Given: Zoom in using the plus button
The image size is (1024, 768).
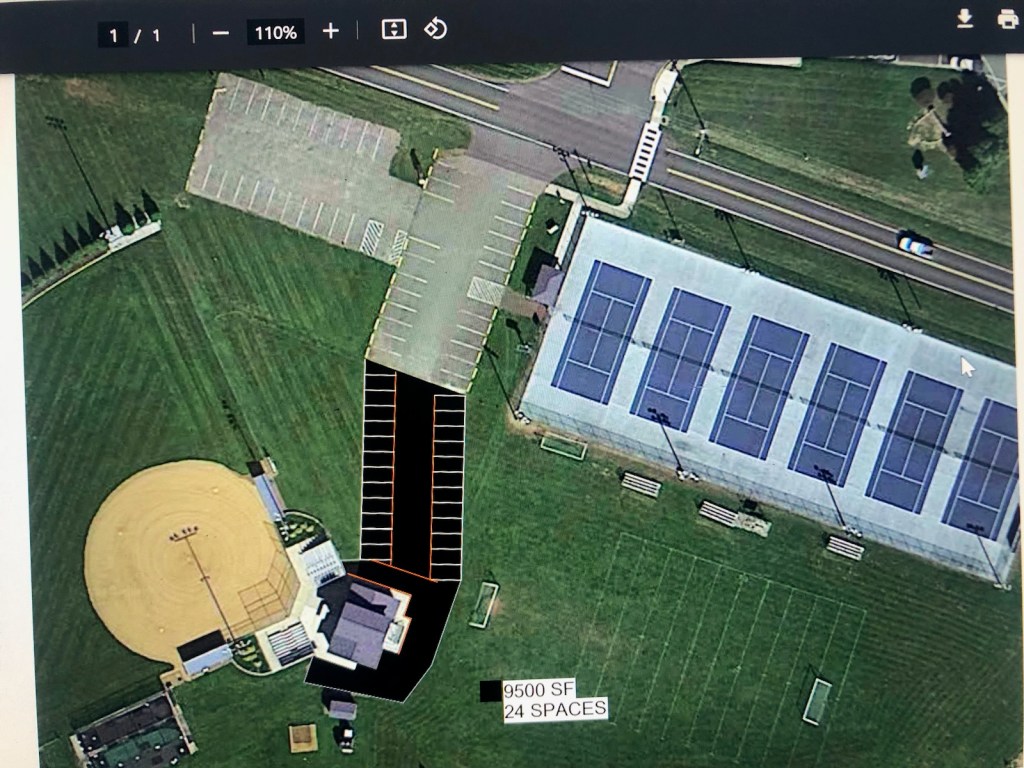Looking at the screenshot, I should (x=331, y=32).
